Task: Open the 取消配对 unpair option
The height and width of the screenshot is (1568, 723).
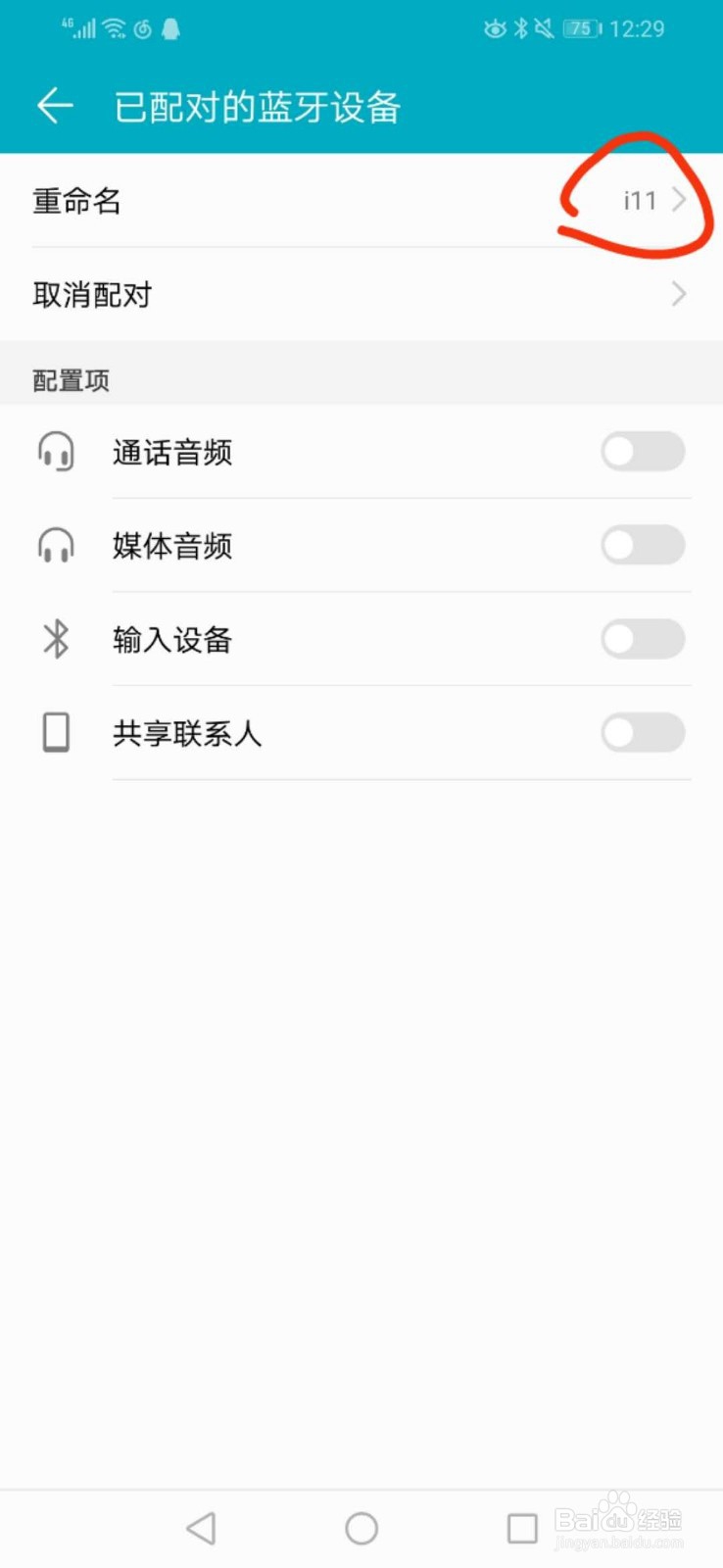Action: click(361, 295)
